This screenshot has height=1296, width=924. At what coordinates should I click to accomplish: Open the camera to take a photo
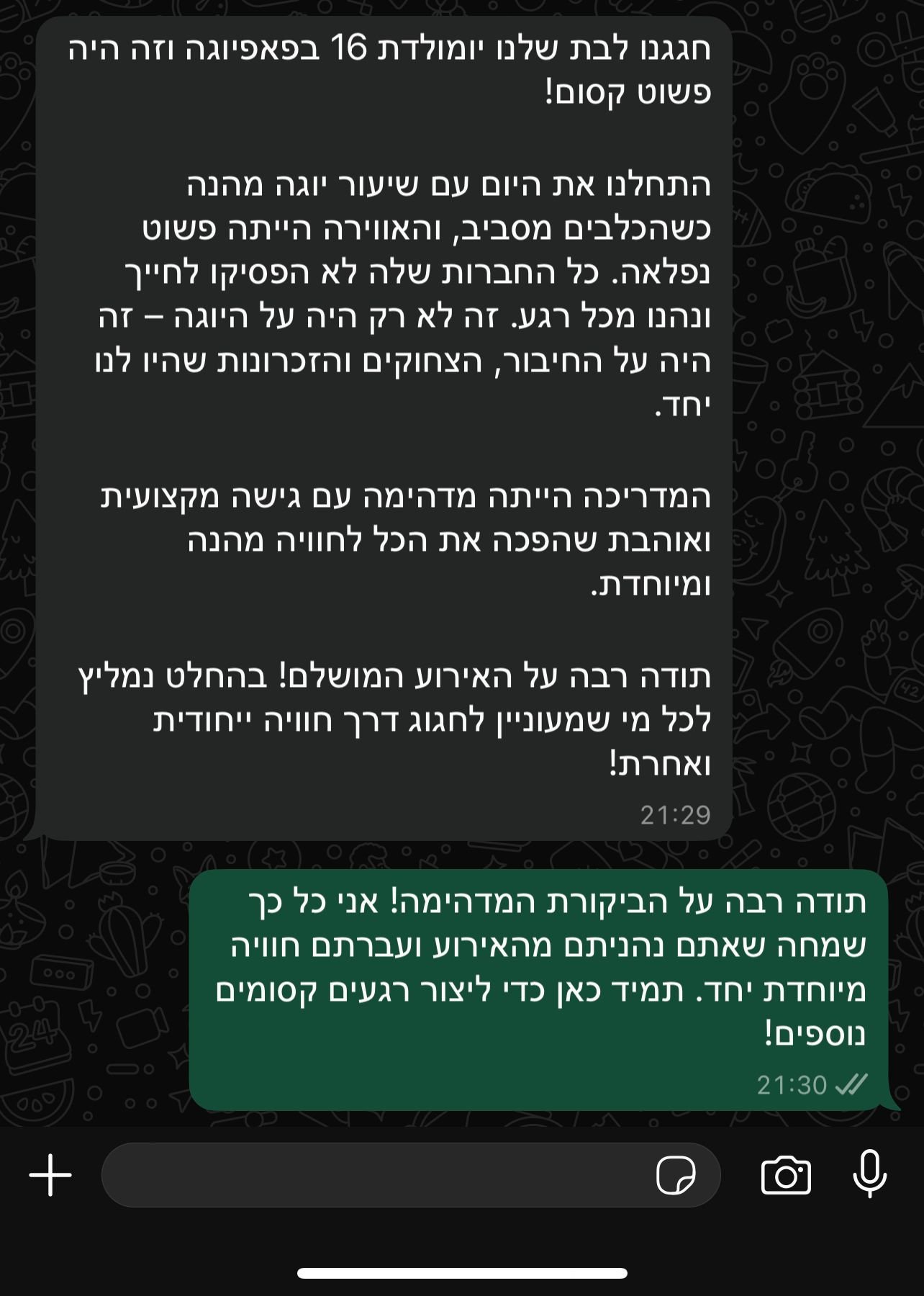coord(786,1176)
